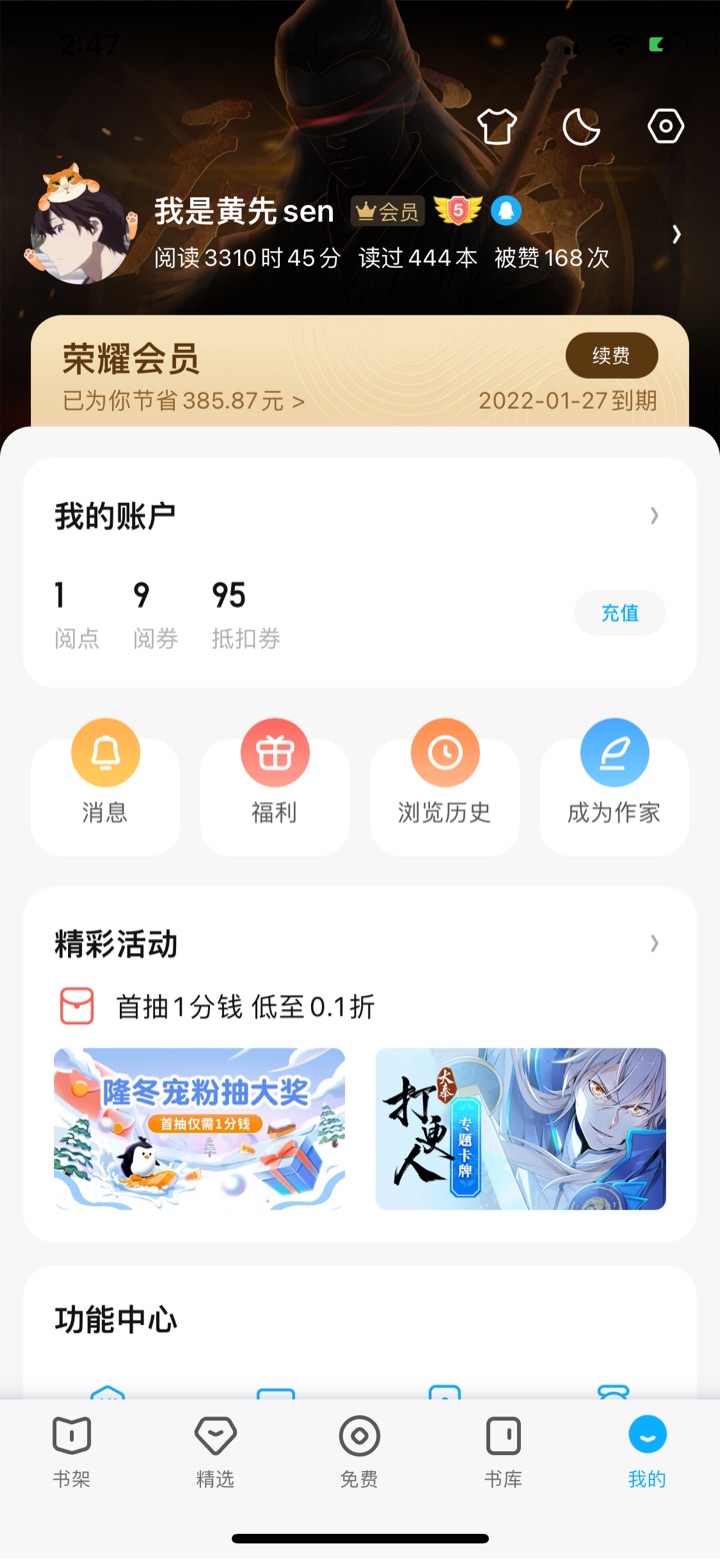View 浏览历史 browsing history

(x=445, y=788)
